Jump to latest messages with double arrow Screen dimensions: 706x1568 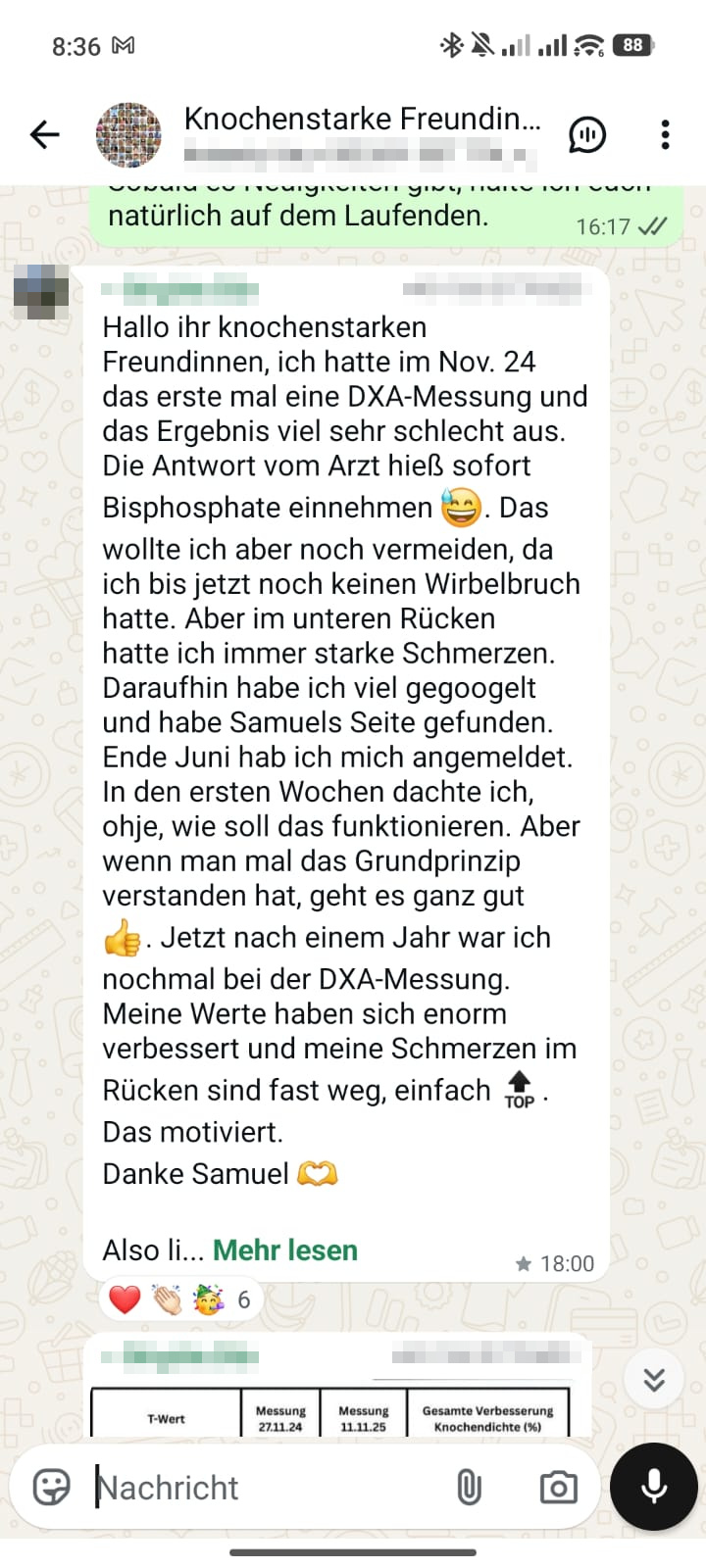pyautogui.click(x=654, y=1379)
